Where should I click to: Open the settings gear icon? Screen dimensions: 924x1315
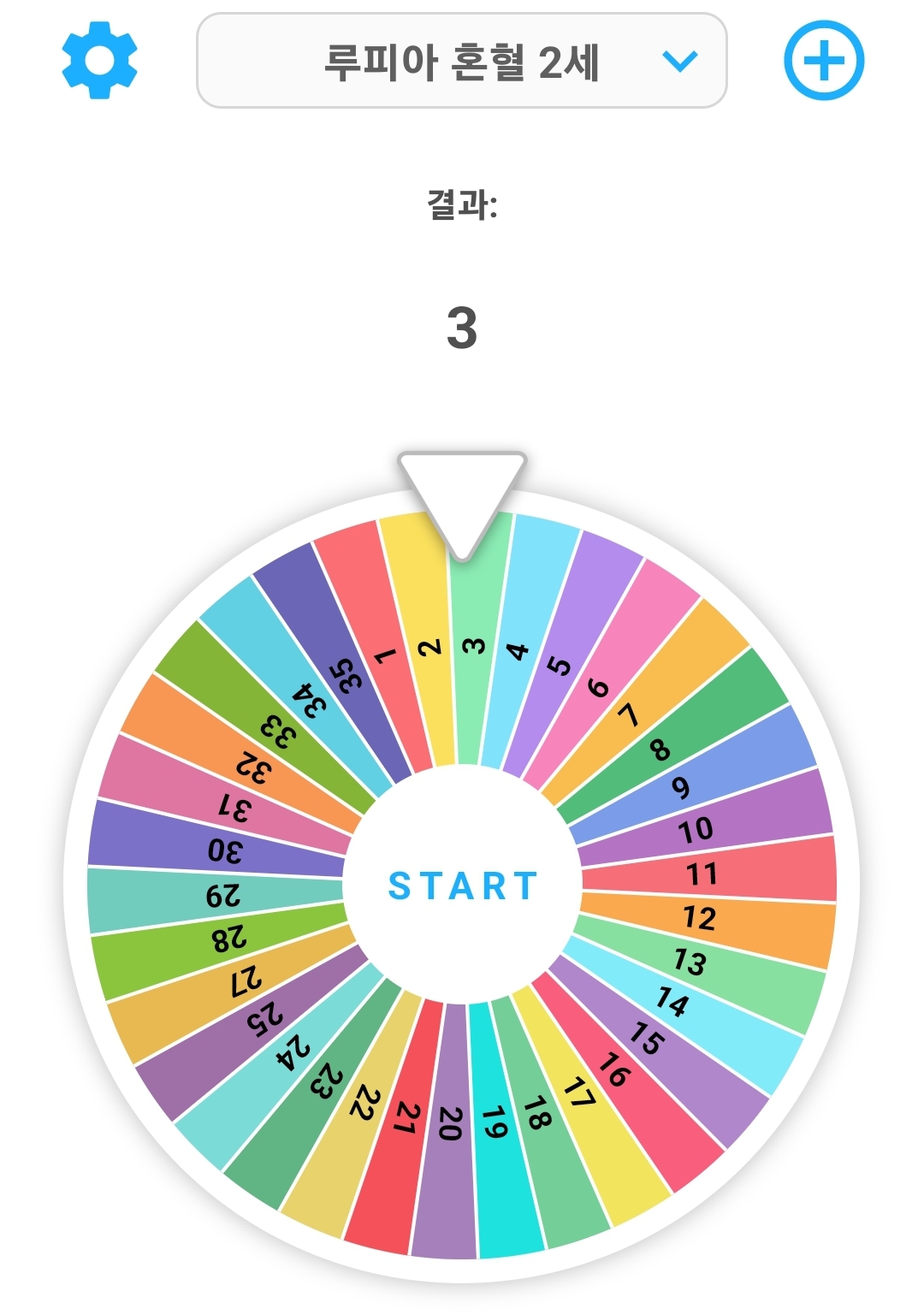[99, 61]
